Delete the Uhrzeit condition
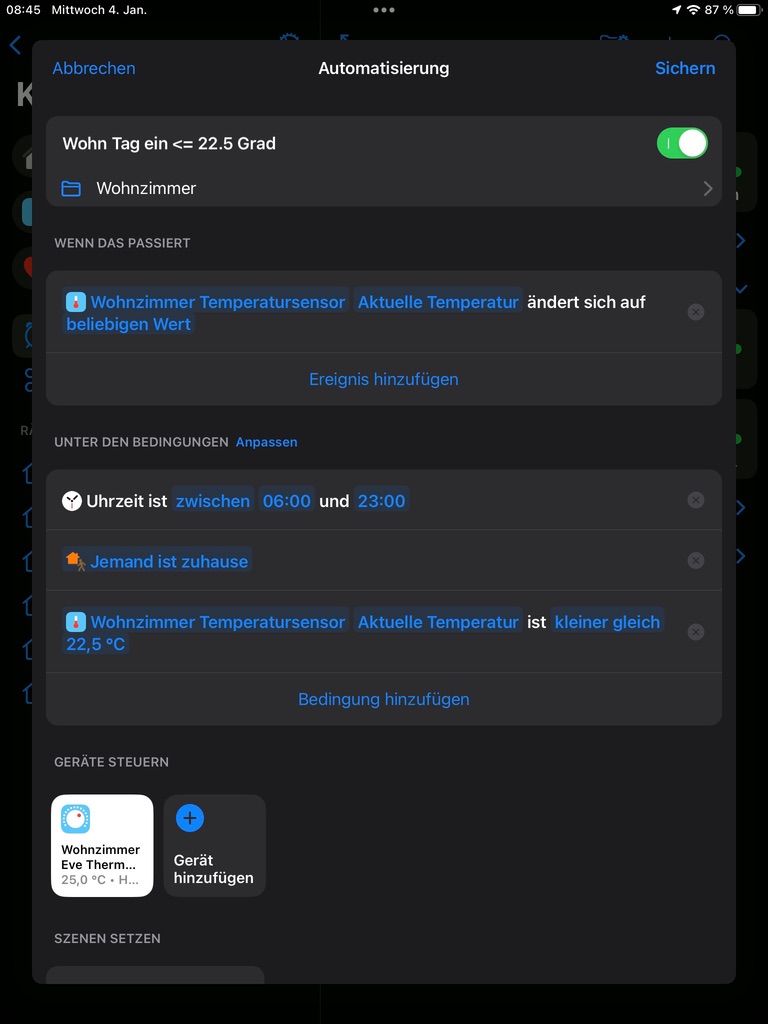Screen dimensions: 768x1024 696,500
